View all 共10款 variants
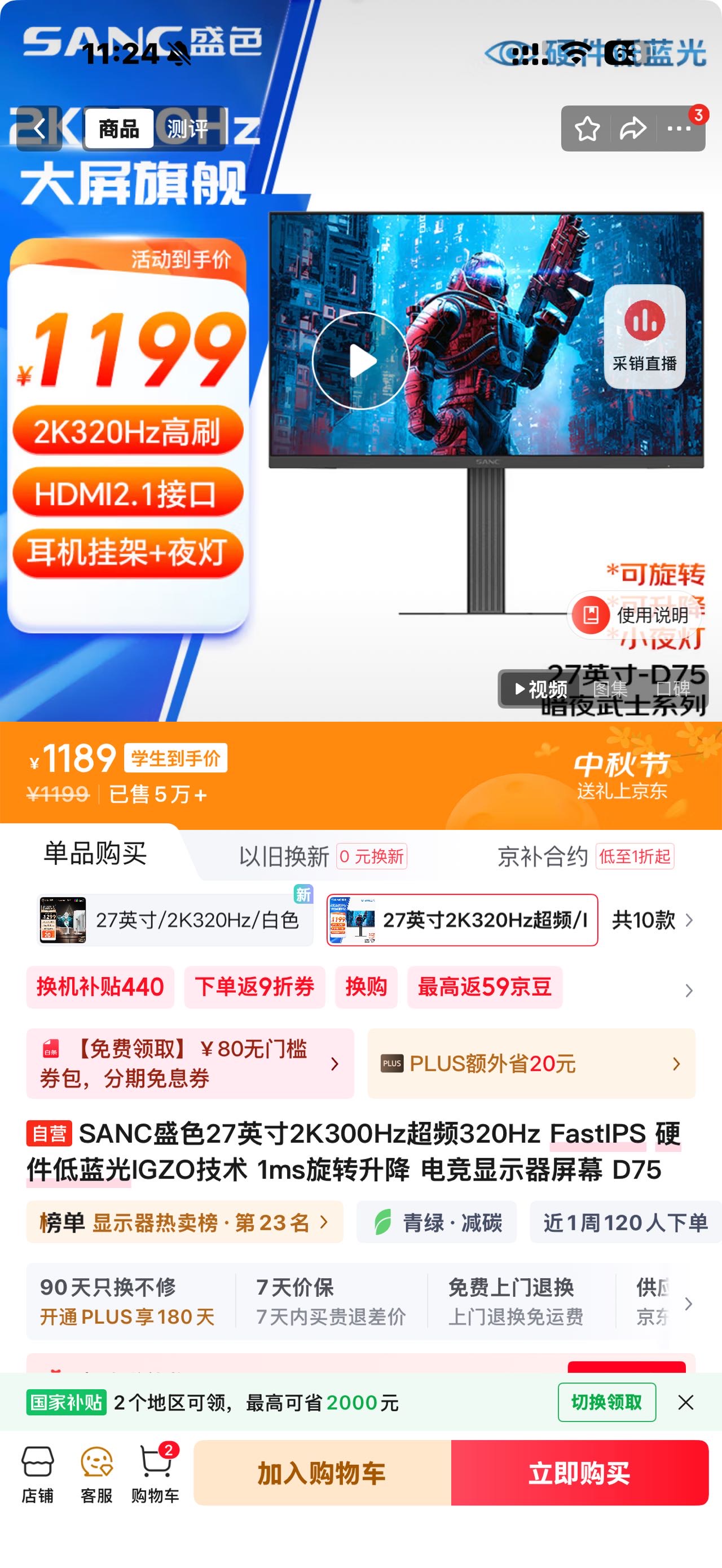 (x=652, y=920)
